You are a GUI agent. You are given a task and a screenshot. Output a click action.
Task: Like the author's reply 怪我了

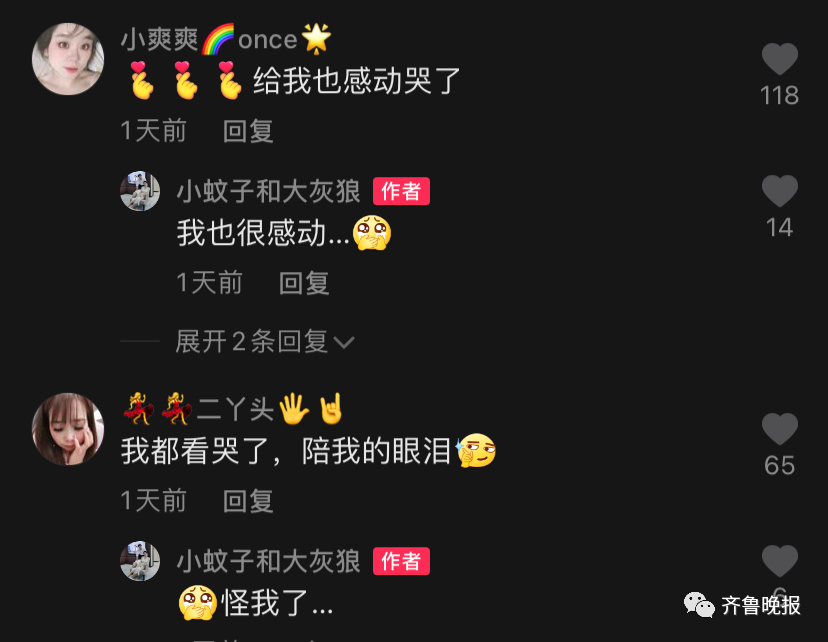tap(779, 562)
